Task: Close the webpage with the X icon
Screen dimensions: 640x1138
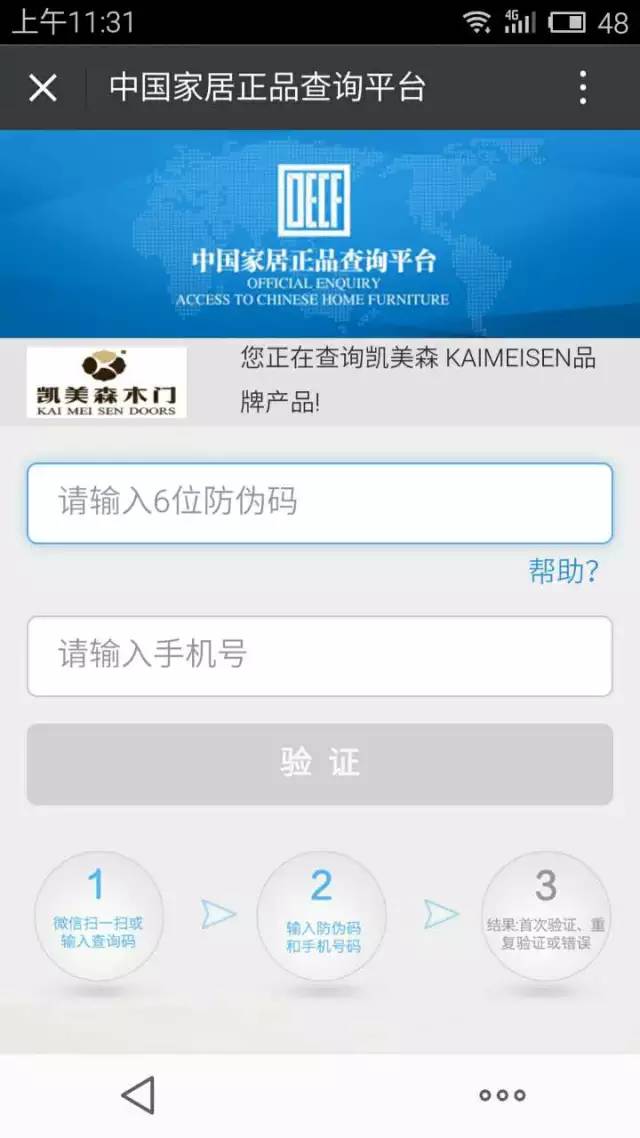Action: [x=43, y=88]
